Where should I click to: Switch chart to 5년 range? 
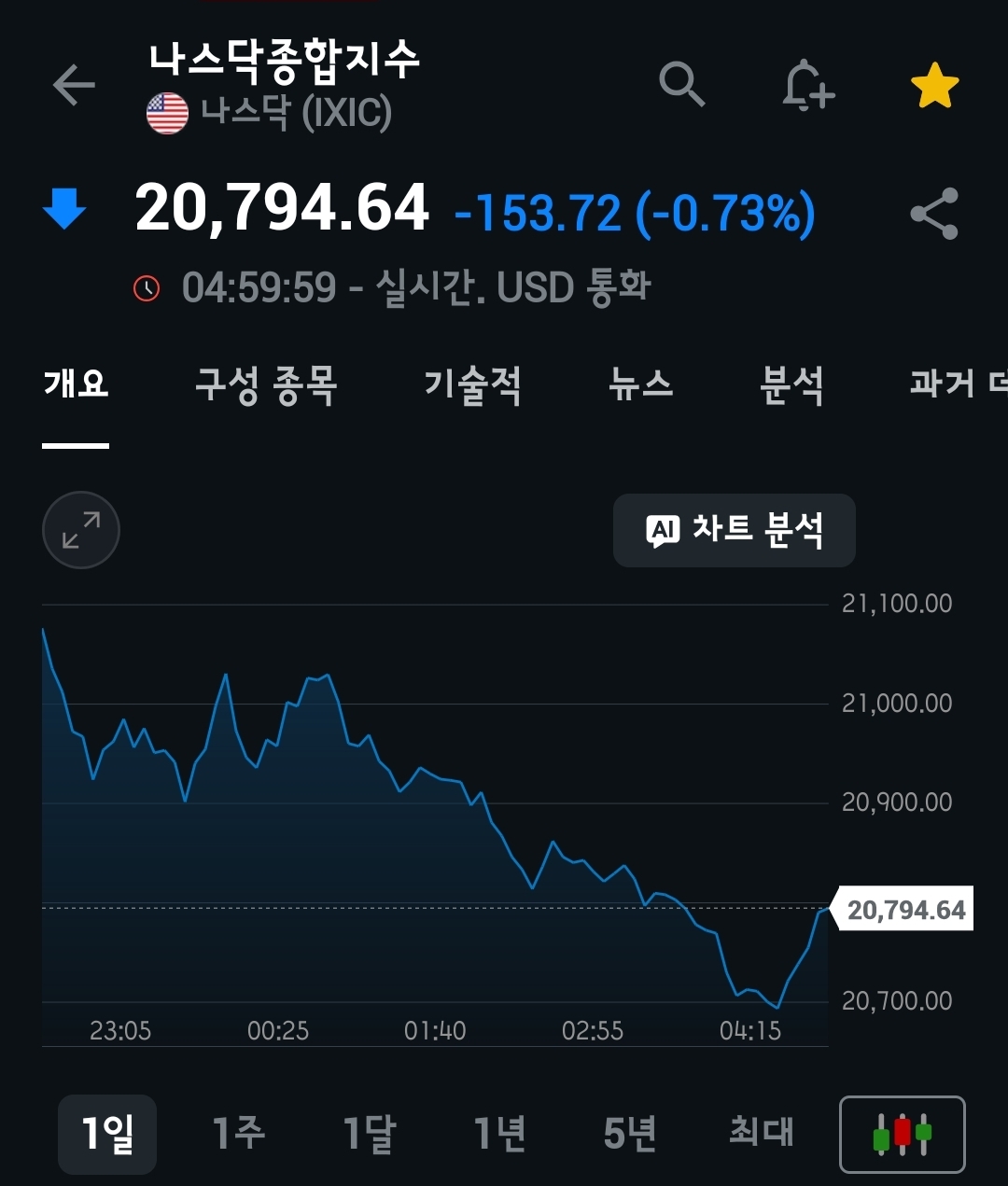[630, 1134]
